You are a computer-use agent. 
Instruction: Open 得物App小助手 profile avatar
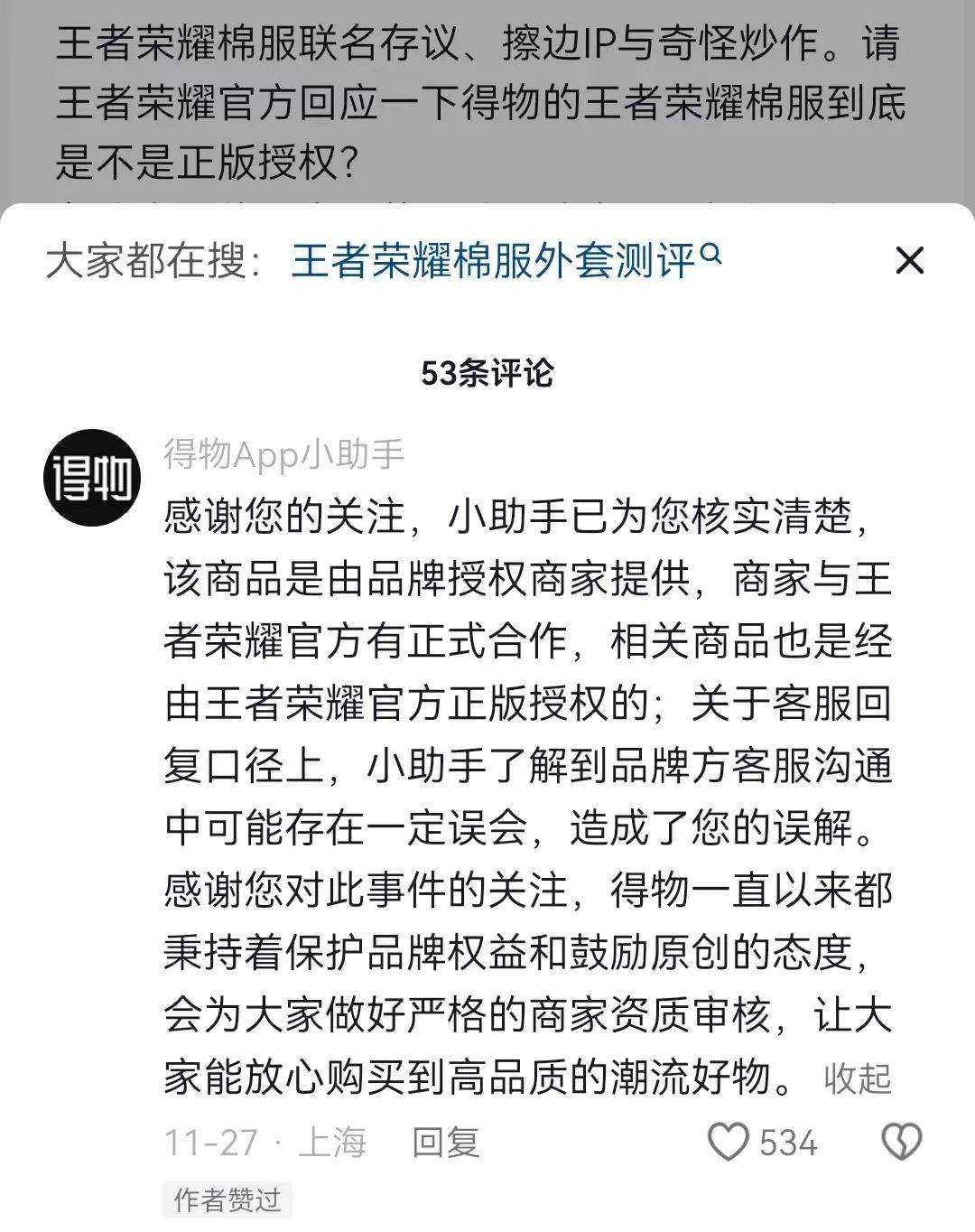click(x=92, y=478)
